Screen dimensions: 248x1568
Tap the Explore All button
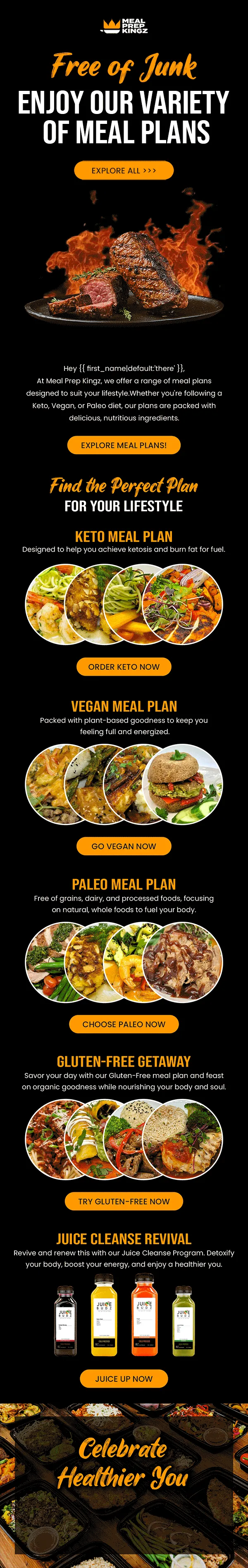point(124,171)
